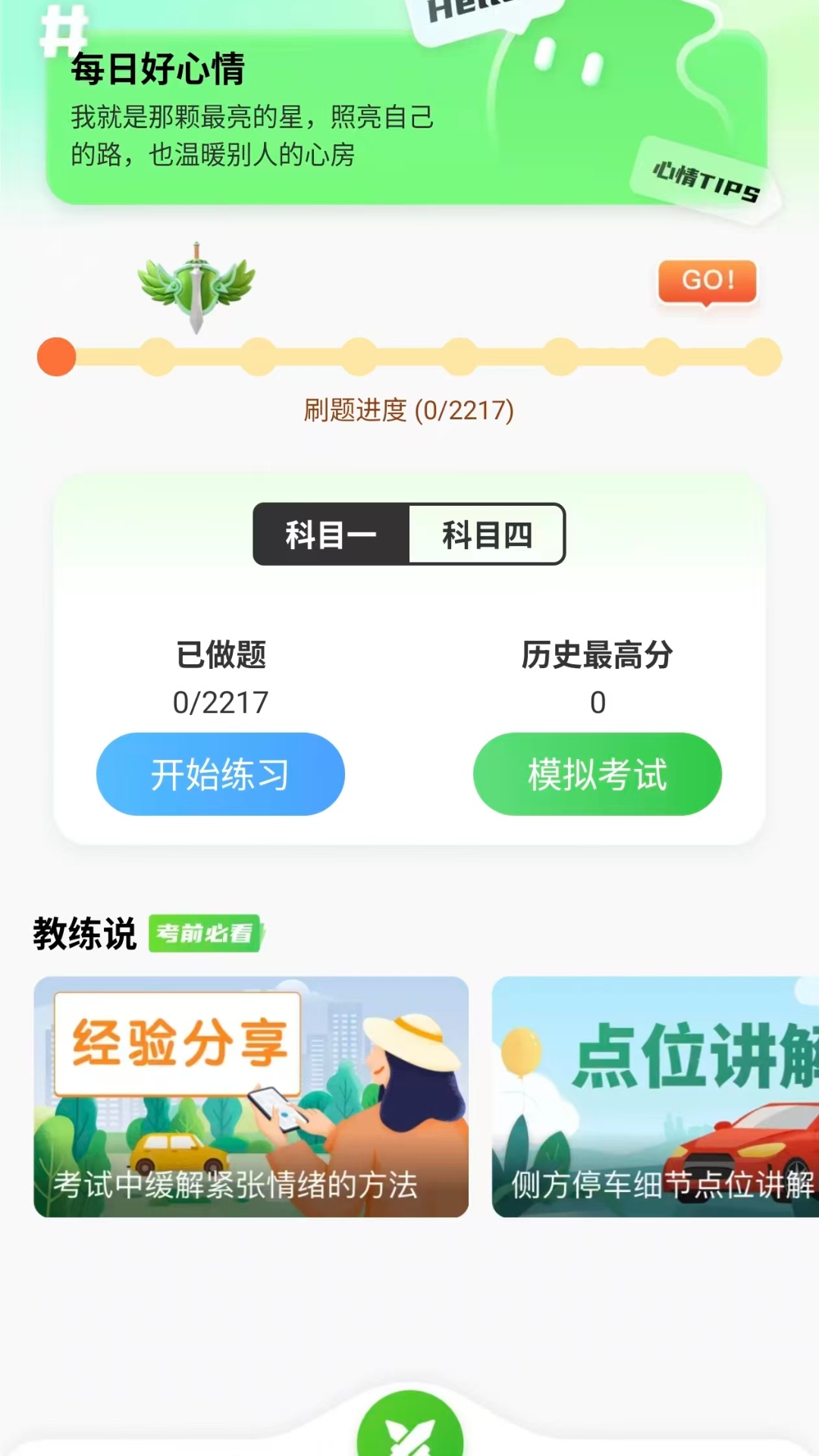This screenshot has width=819, height=1456.
Task: Switch to the 科目四 tab
Action: (x=488, y=535)
